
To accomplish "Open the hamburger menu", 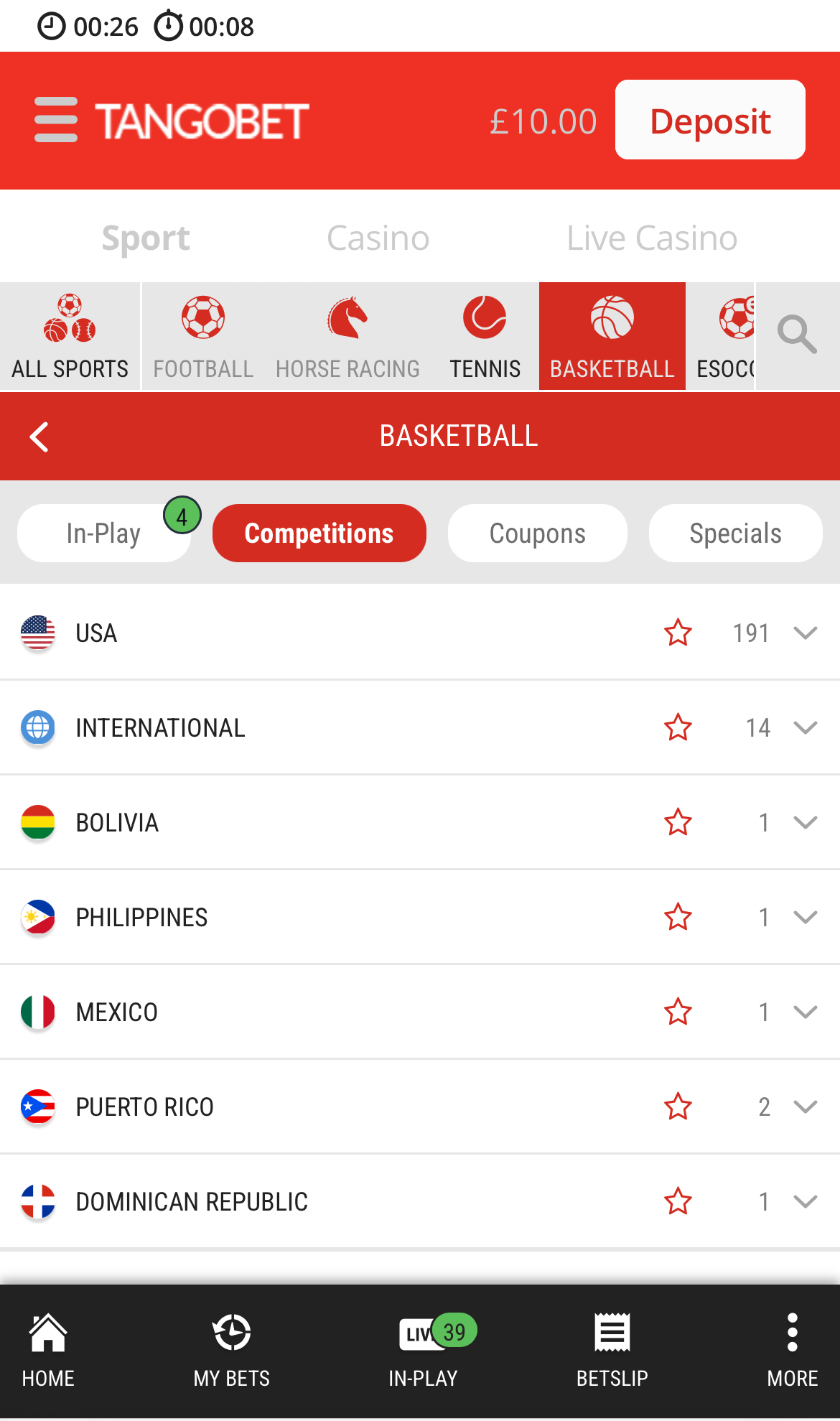I will 56,120.
